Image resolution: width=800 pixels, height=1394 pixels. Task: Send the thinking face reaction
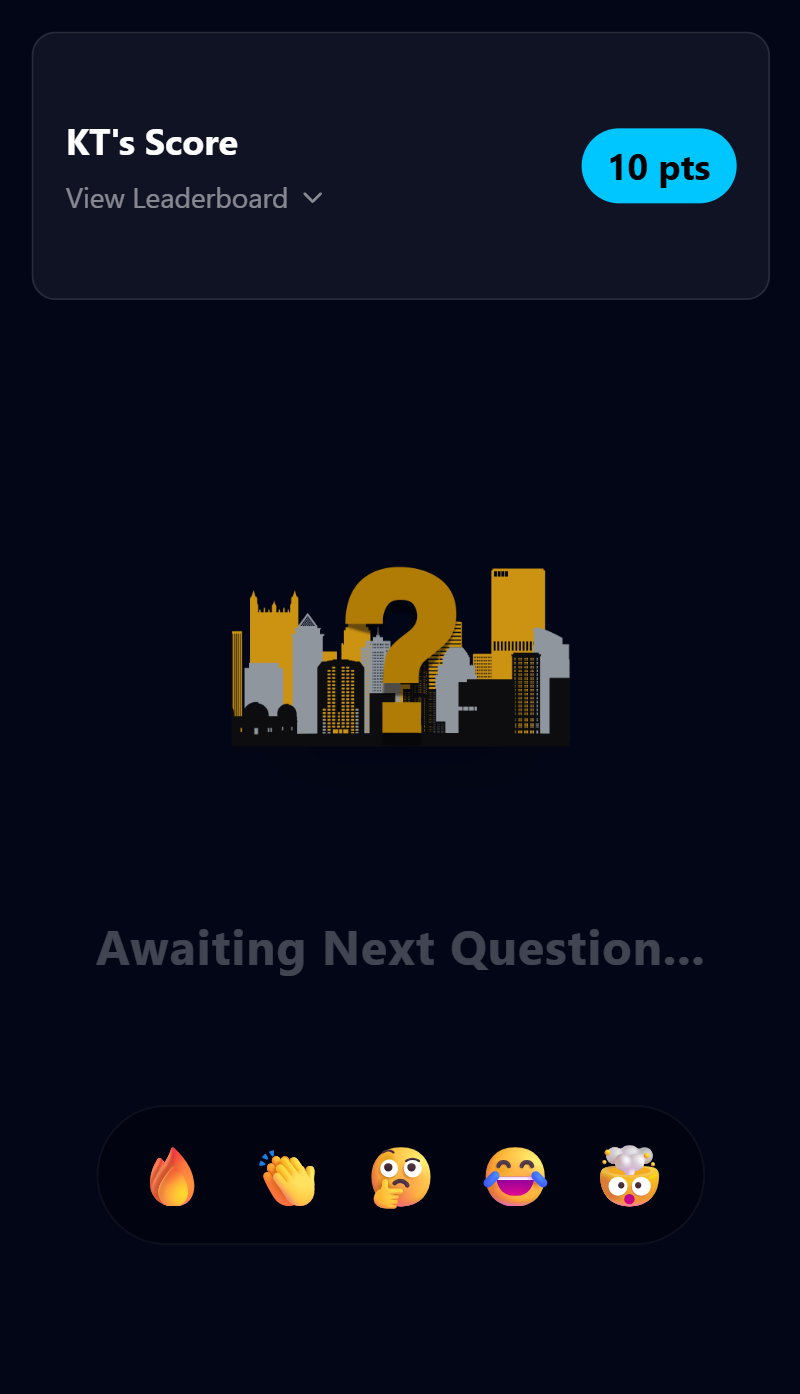click(400, 1176)
